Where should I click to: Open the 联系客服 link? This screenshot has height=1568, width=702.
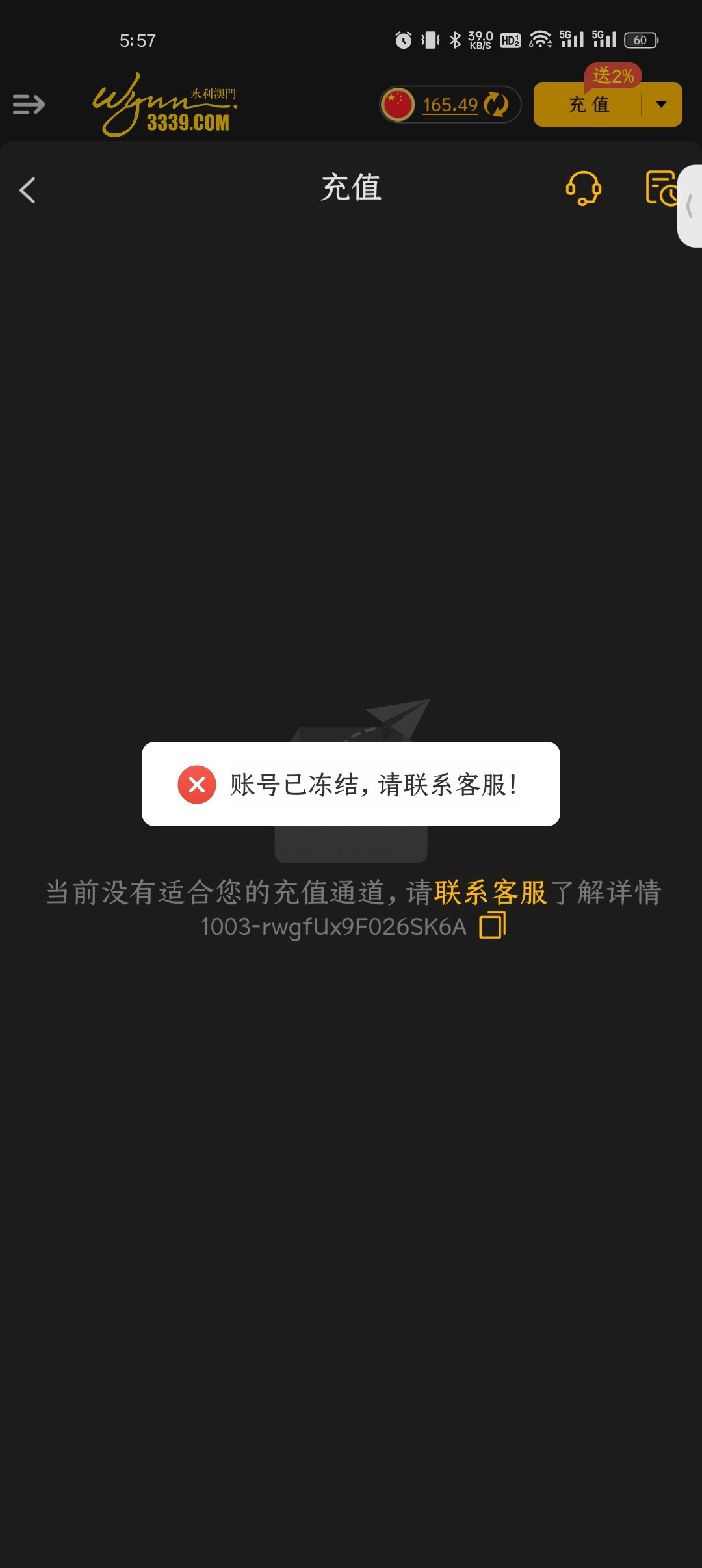coord(490,893)
